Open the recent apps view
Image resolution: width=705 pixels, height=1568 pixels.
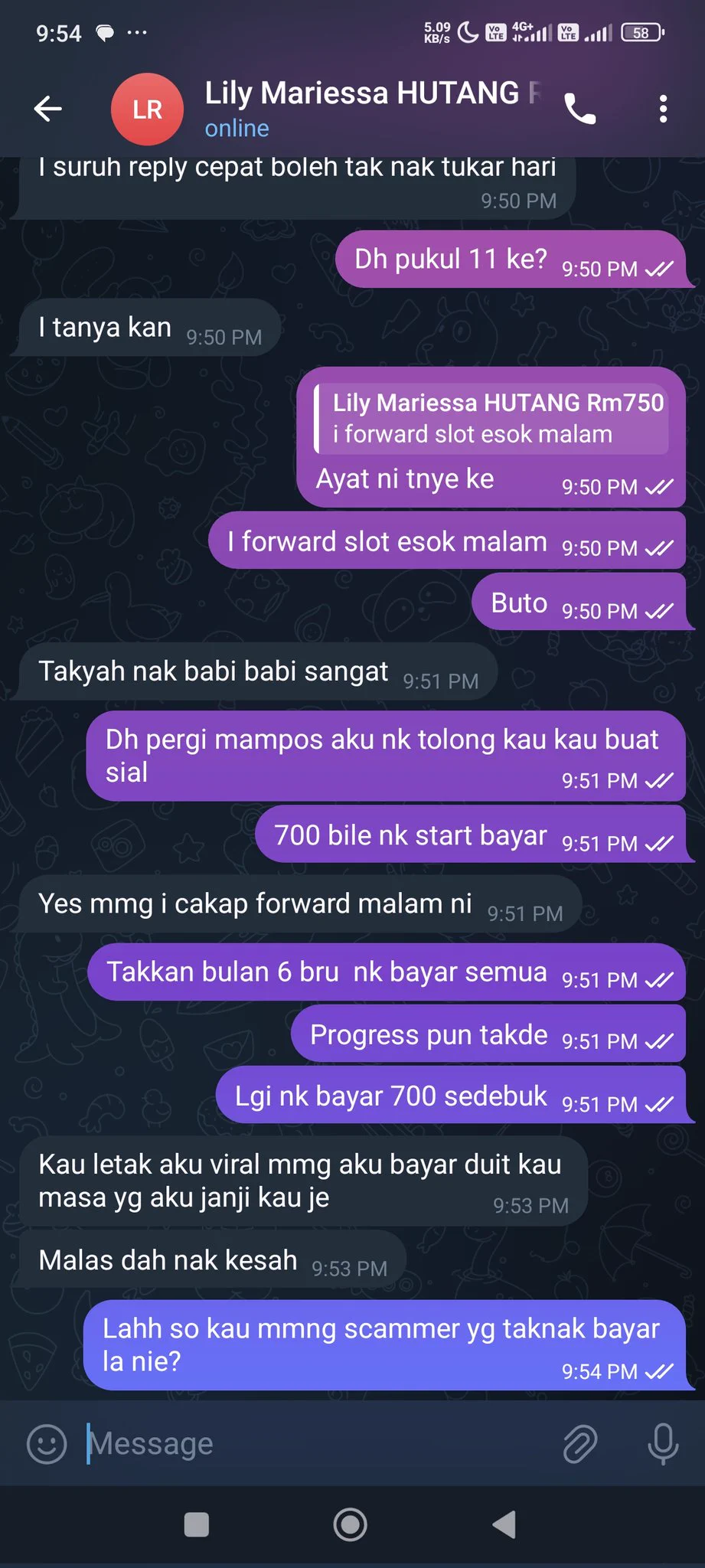(x=197, y=1524)
